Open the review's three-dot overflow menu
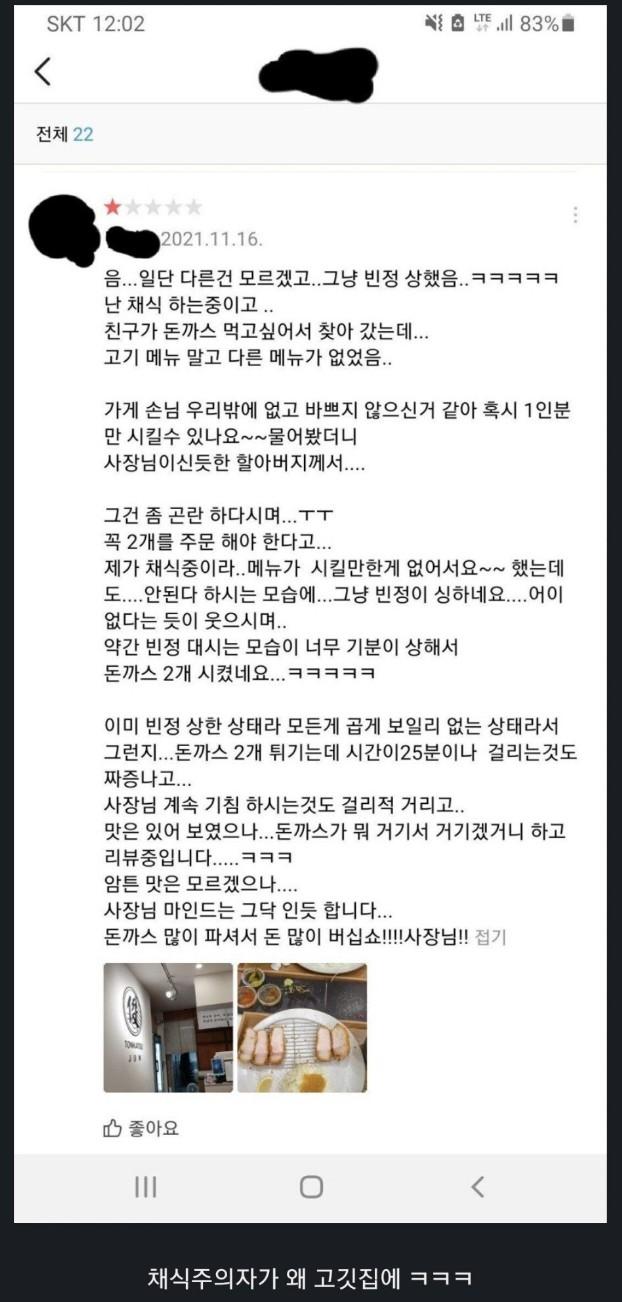622x1302 pixels. point(575,215)
